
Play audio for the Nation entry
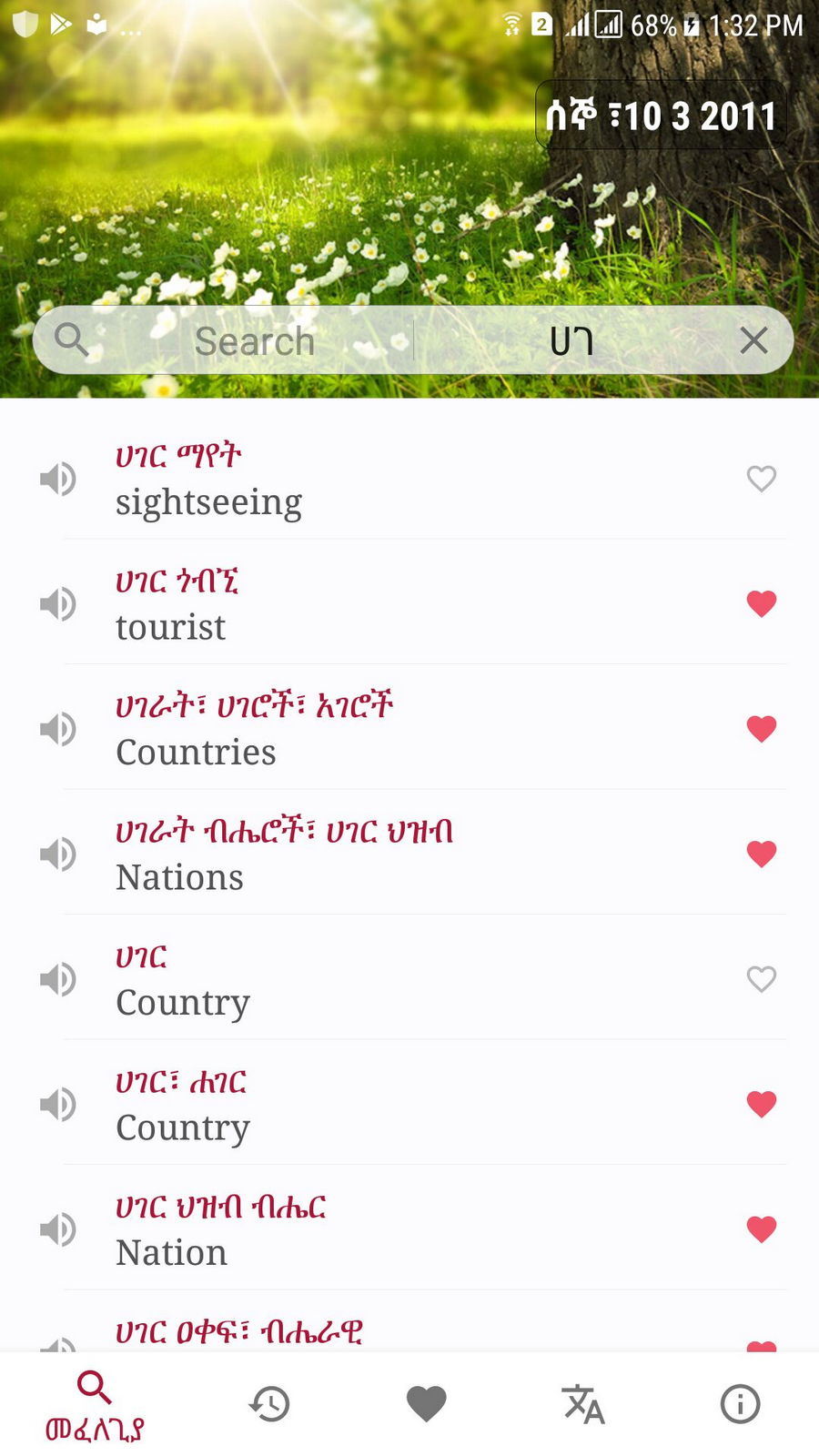pos(58,1228)
